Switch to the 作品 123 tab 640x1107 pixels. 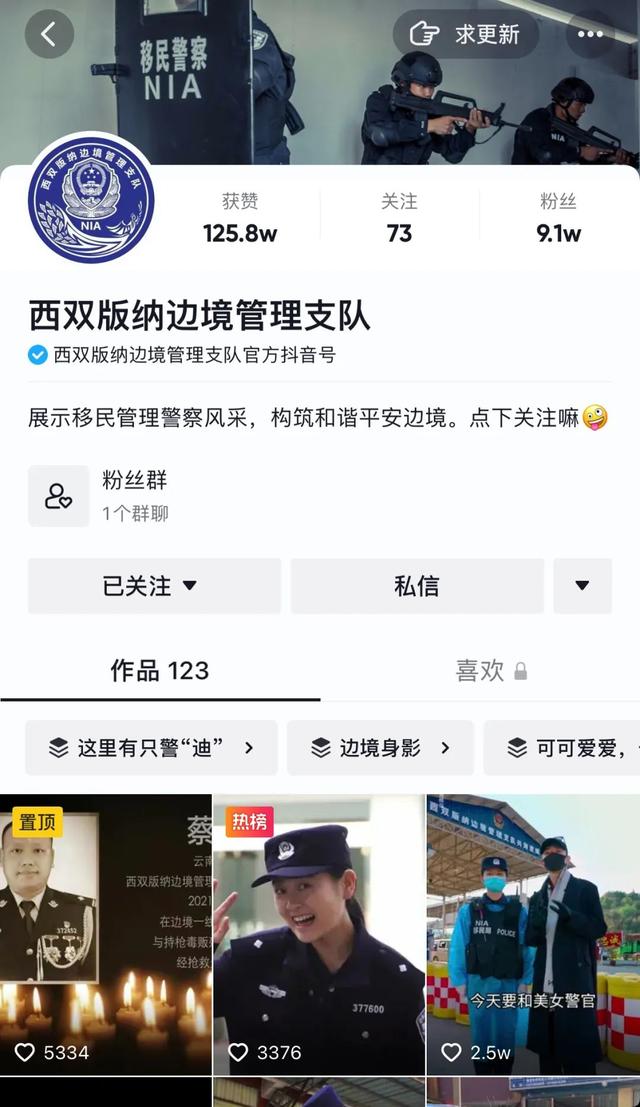pyautogui.click(x=160, y=671)
